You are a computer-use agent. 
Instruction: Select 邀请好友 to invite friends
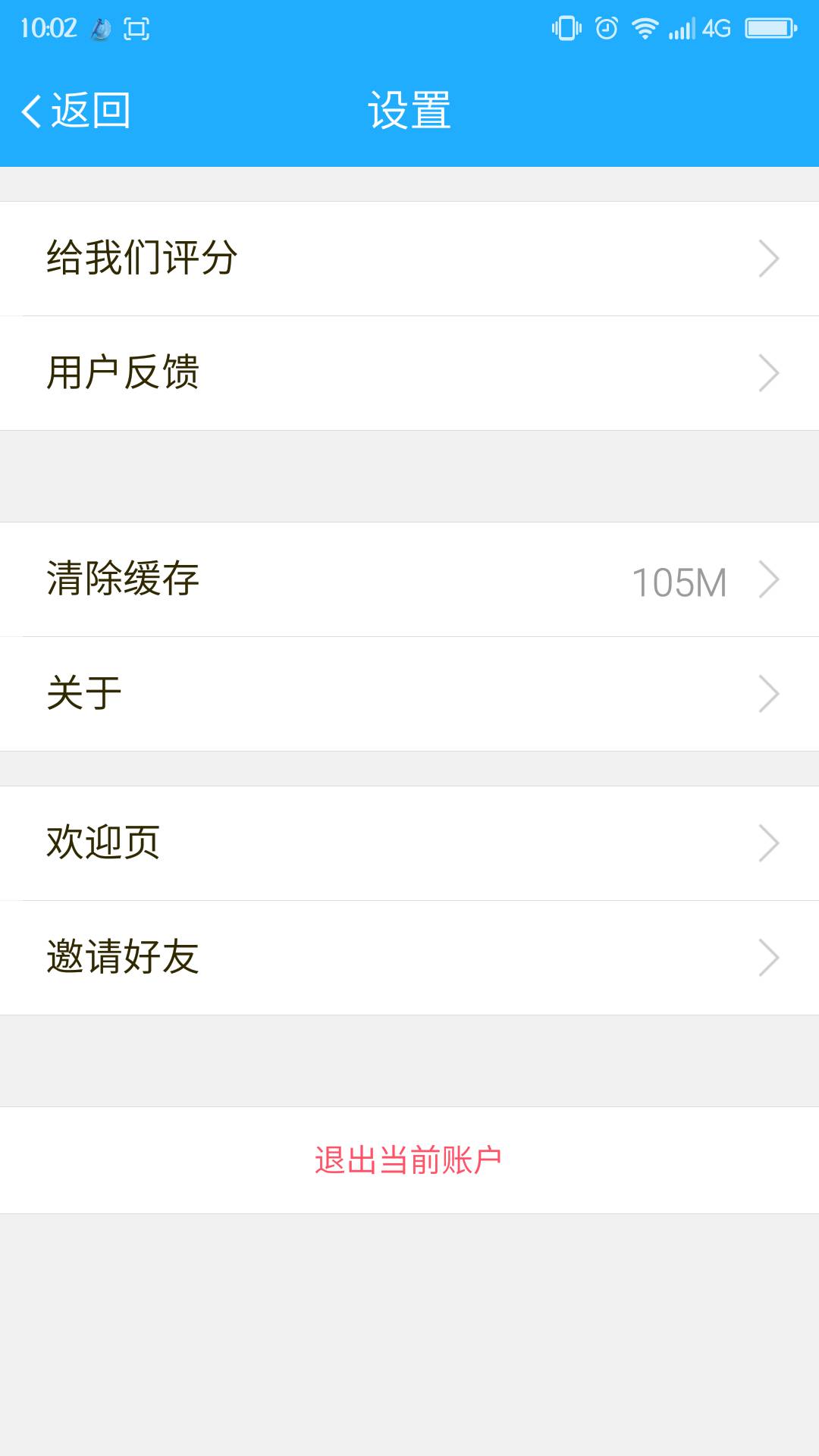tap(409, 958)
